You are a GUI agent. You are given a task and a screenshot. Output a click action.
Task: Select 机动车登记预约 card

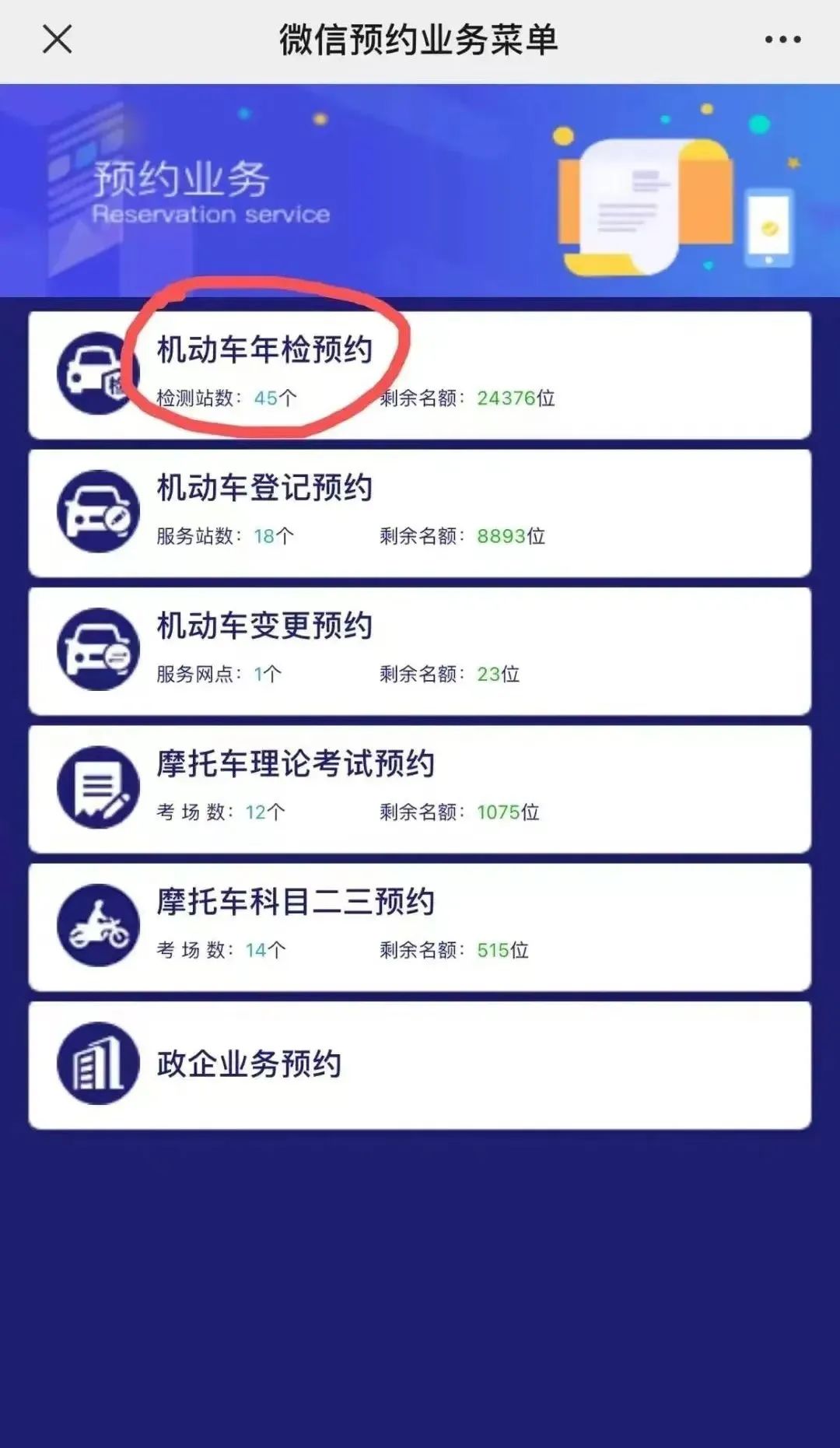coord(420,512)
